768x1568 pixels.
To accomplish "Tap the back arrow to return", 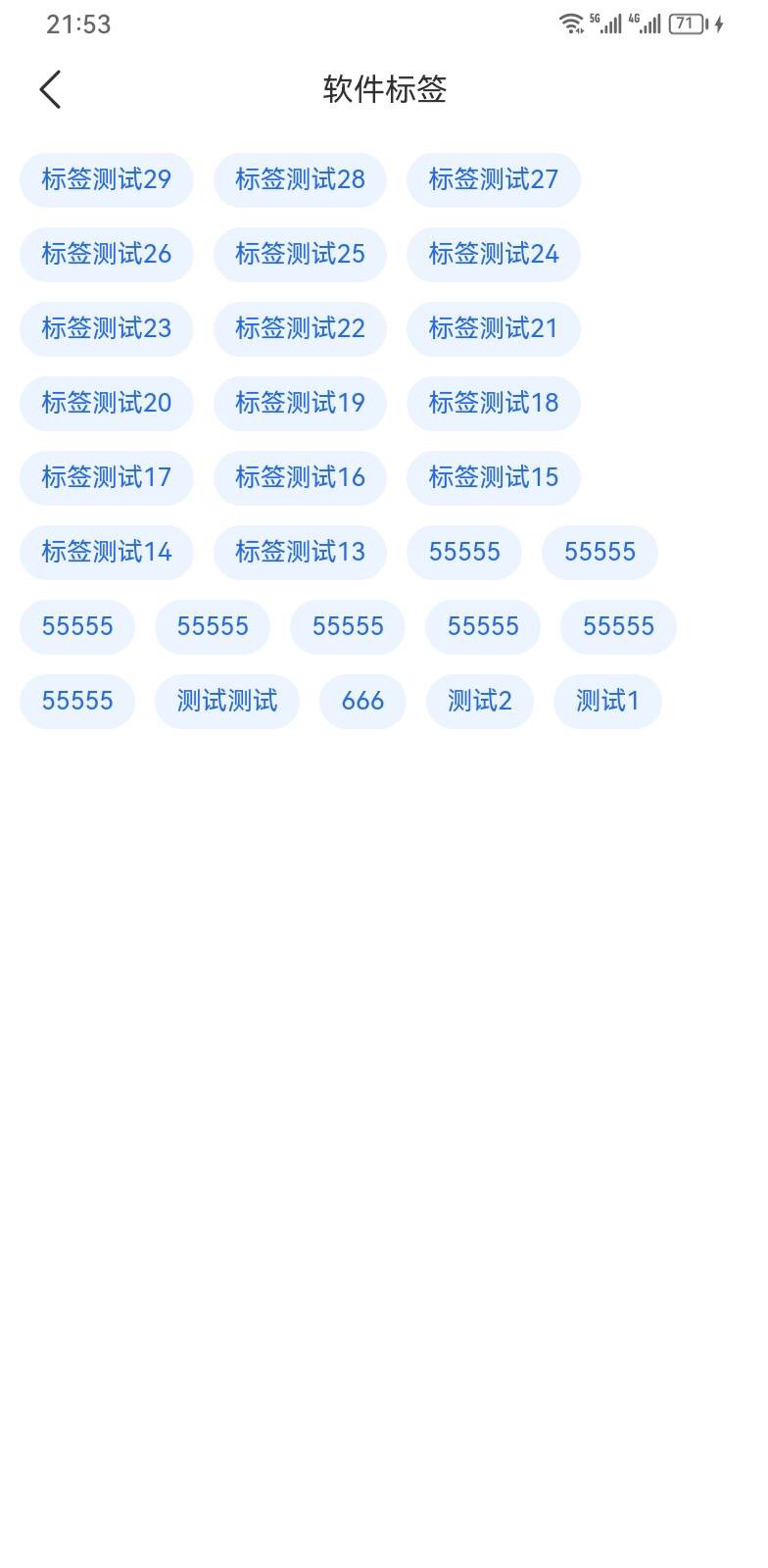I will pos(50,88).
